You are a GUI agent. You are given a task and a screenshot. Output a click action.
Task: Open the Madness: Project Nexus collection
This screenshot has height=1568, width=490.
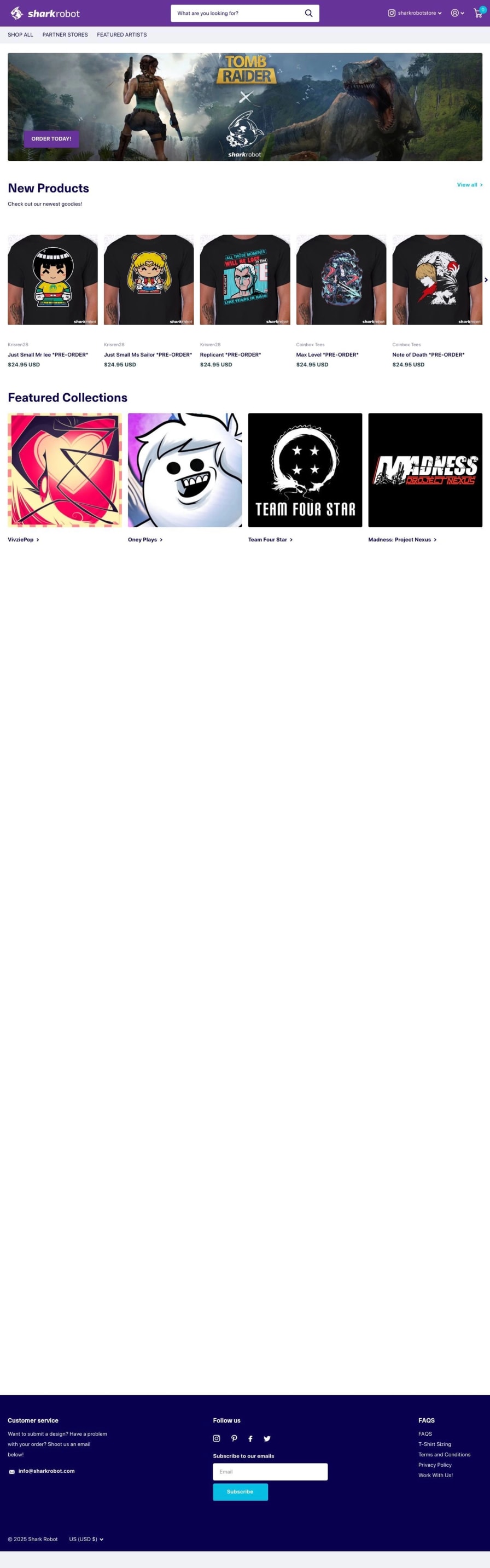pyautogui.click(x=425, y=470)
